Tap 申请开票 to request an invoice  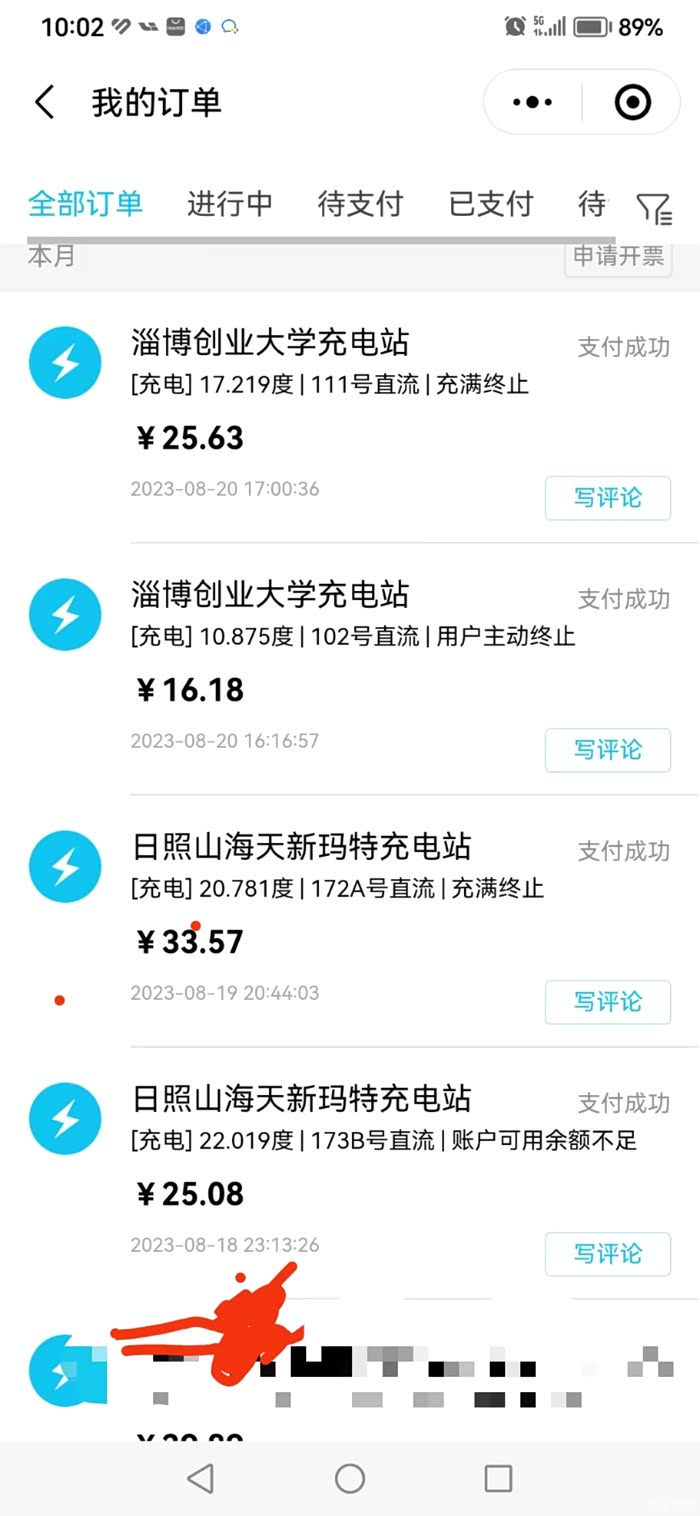(x=618, y=257)
